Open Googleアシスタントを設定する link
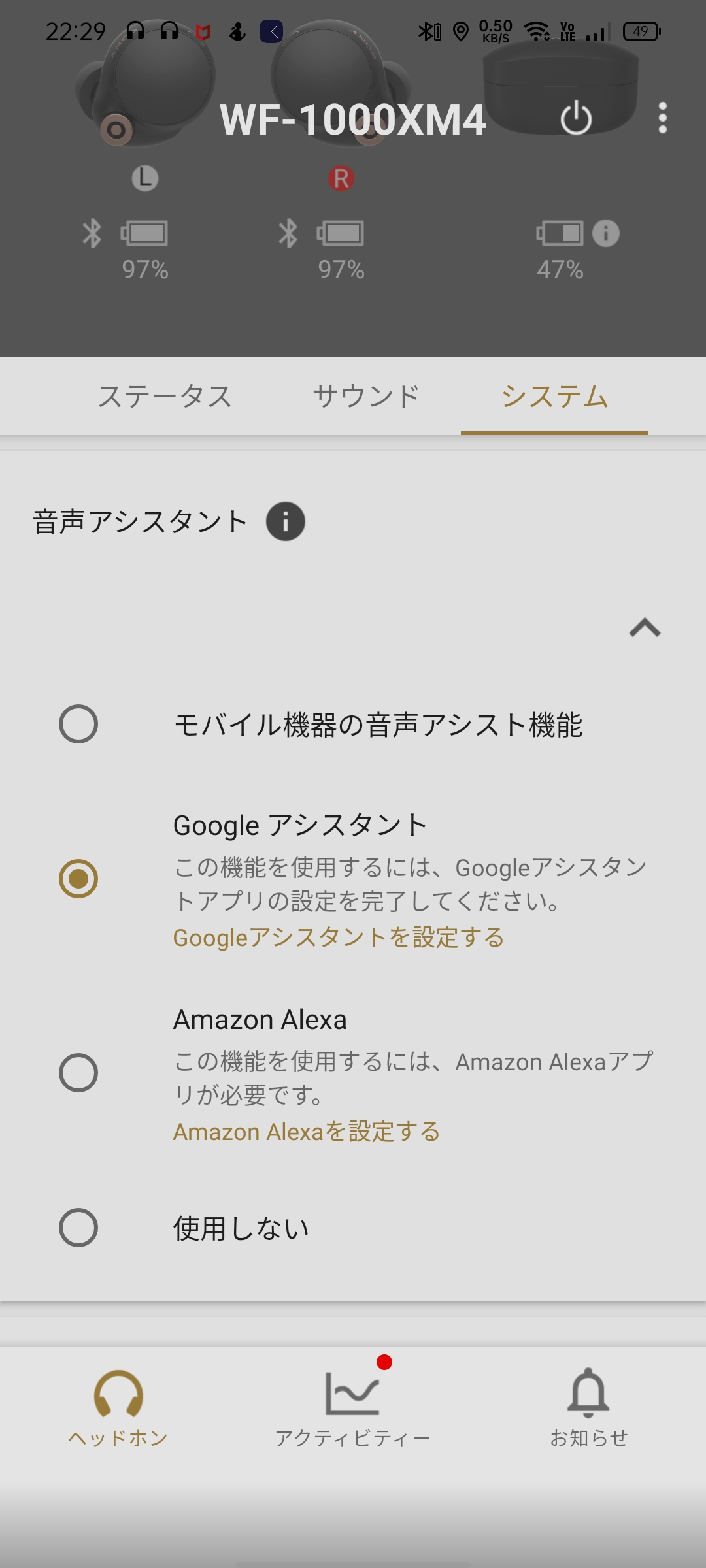The height and width of the screenshot is (1568, 706). [339, 938]
